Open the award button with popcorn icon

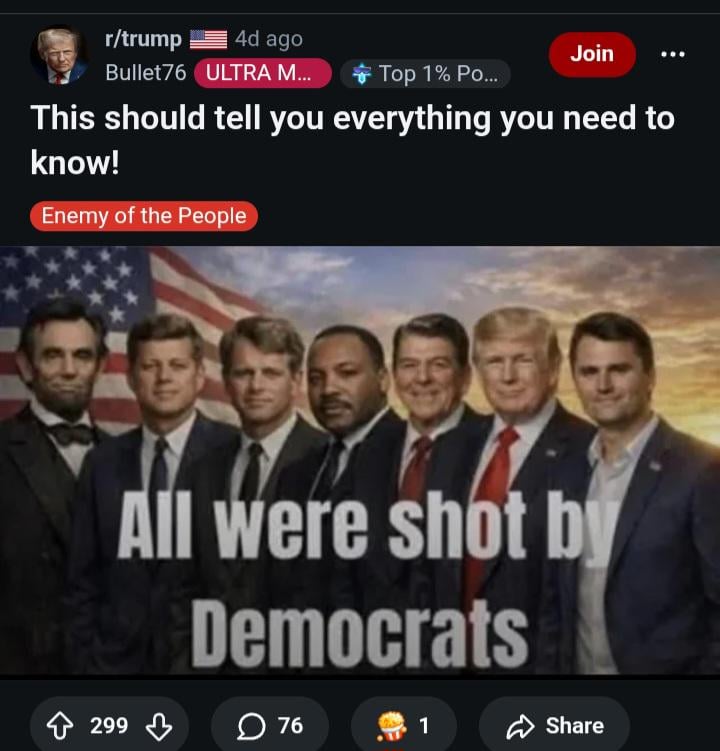[x=403, y=726]
